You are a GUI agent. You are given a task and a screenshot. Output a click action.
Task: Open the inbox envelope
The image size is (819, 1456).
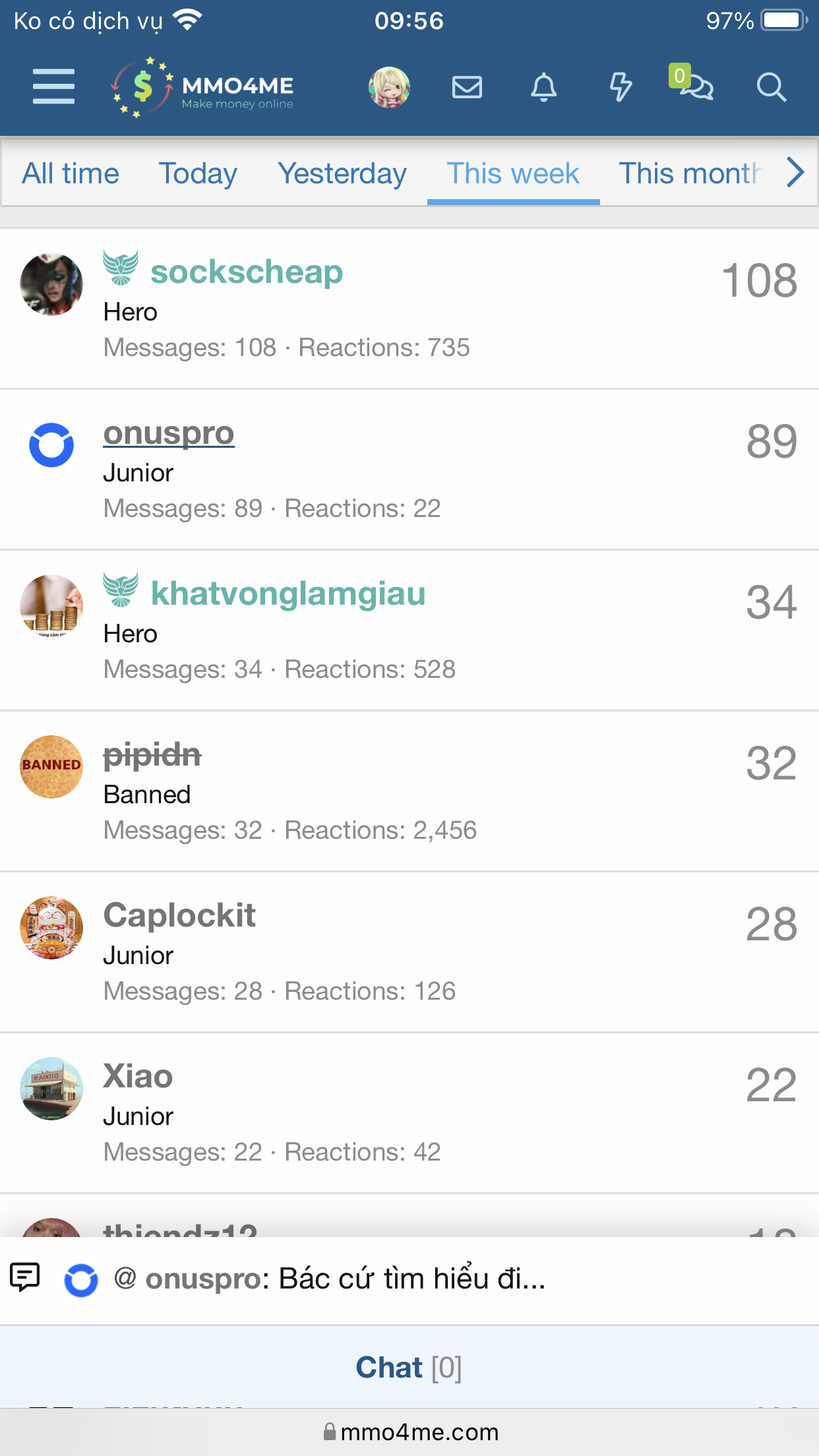tap(467, 87)
